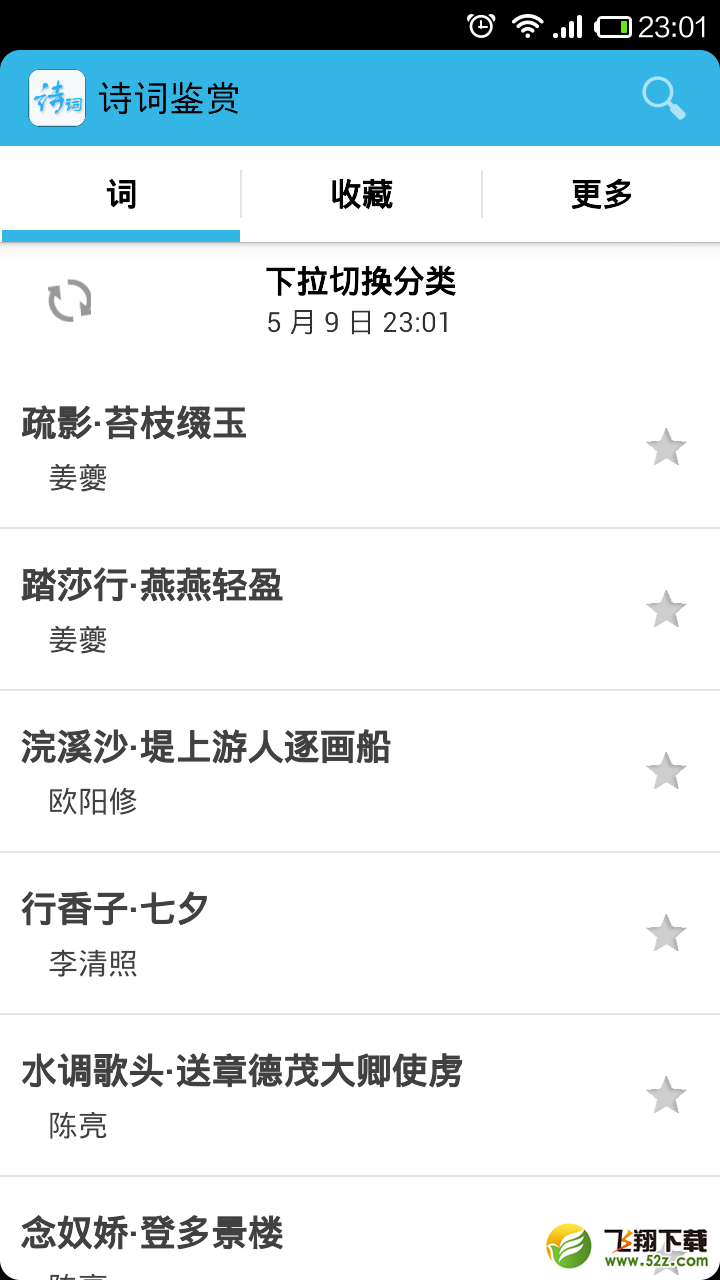720x1280 pixels.
Task: Select the 词 tab
Action: coord(121,194)
